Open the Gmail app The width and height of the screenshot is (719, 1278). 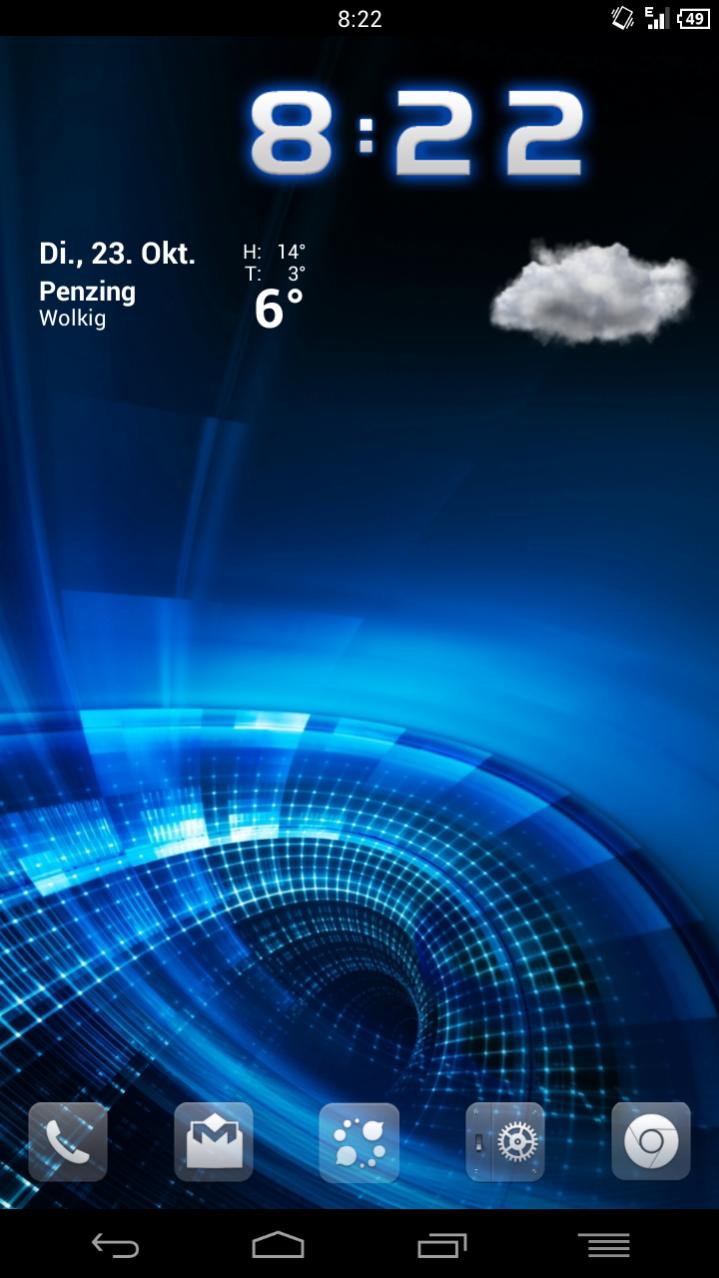(214, 1141)
